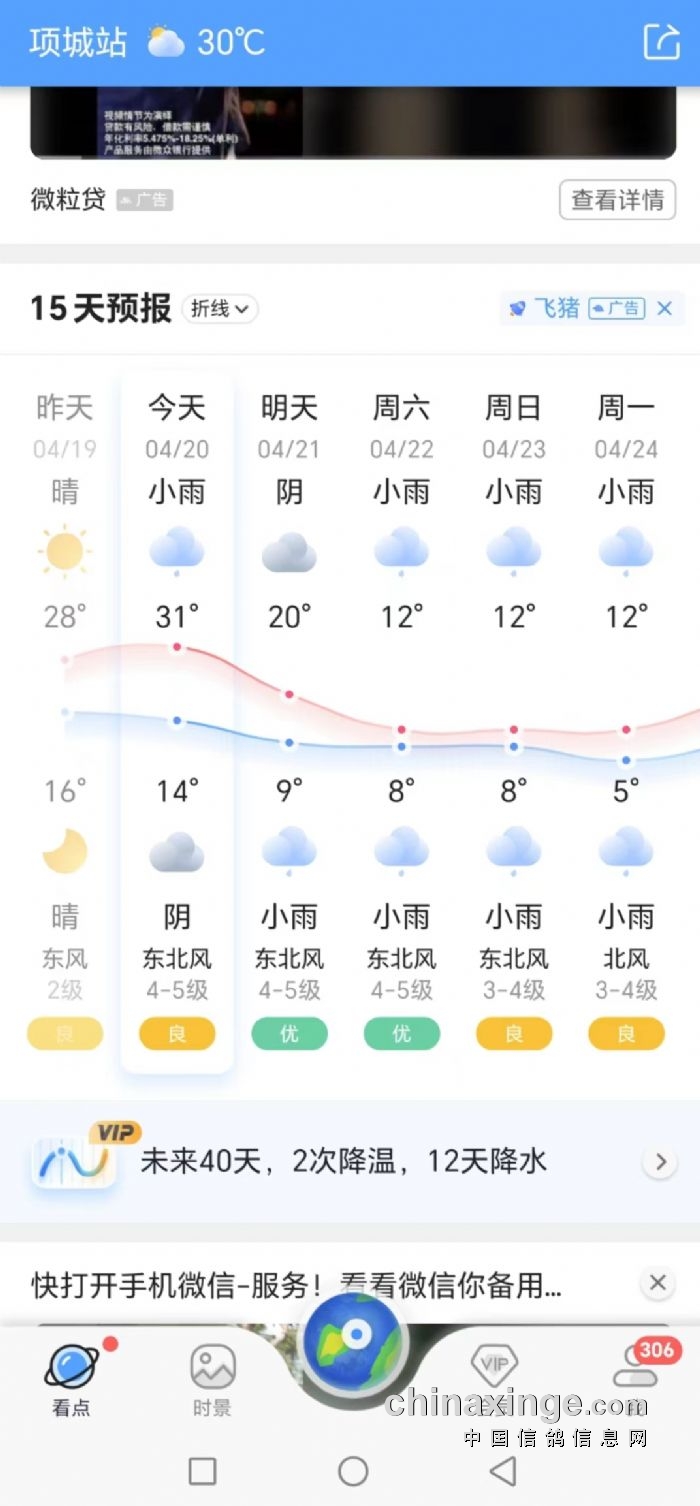Open the VIP tab
Image resolution: width=700 pixels, height=1506 pixels.
coord(493,1370)
